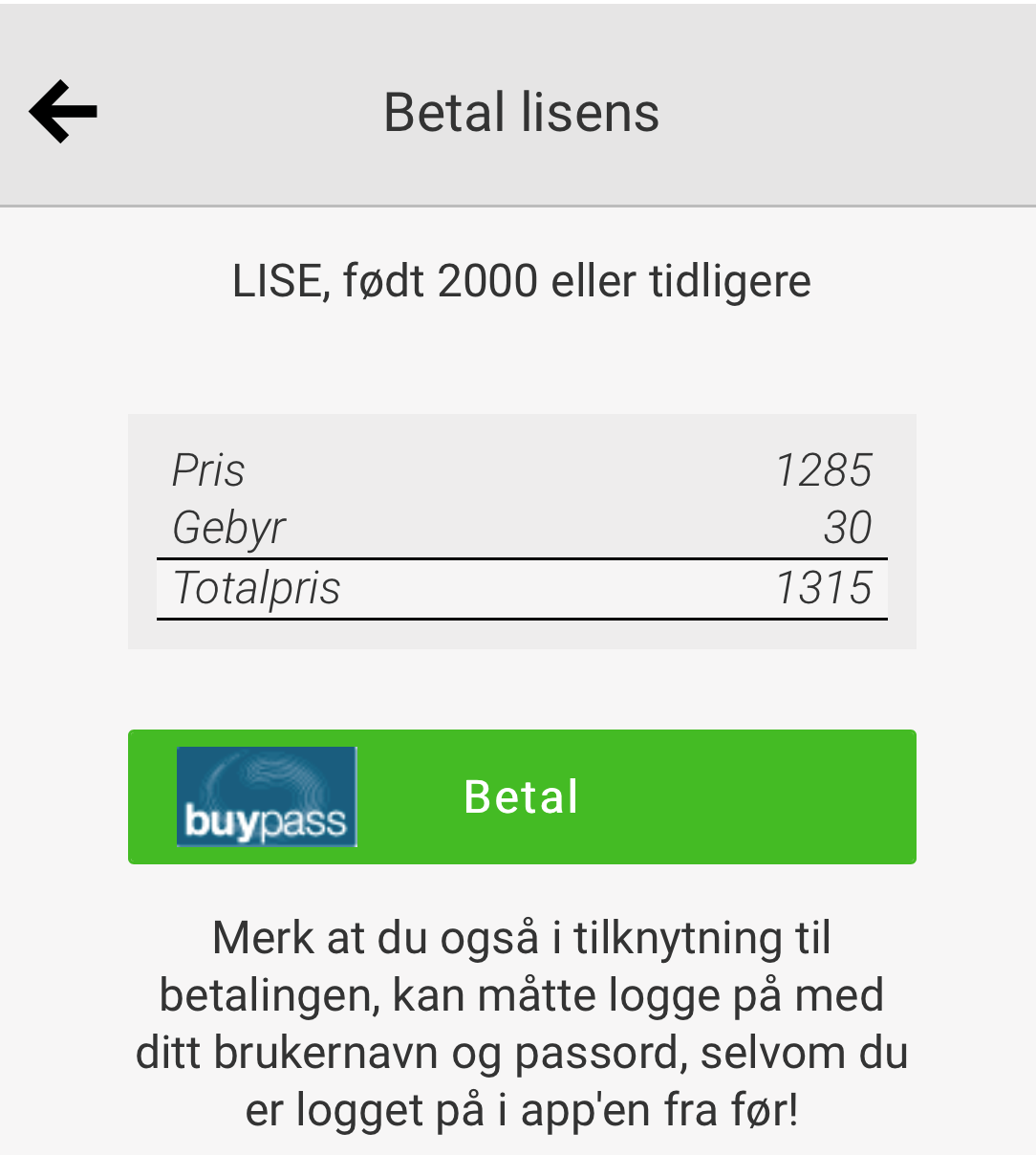
Task: Tap the Pris label in the summary
Action: pyautogui.click(x=207, y=469)
